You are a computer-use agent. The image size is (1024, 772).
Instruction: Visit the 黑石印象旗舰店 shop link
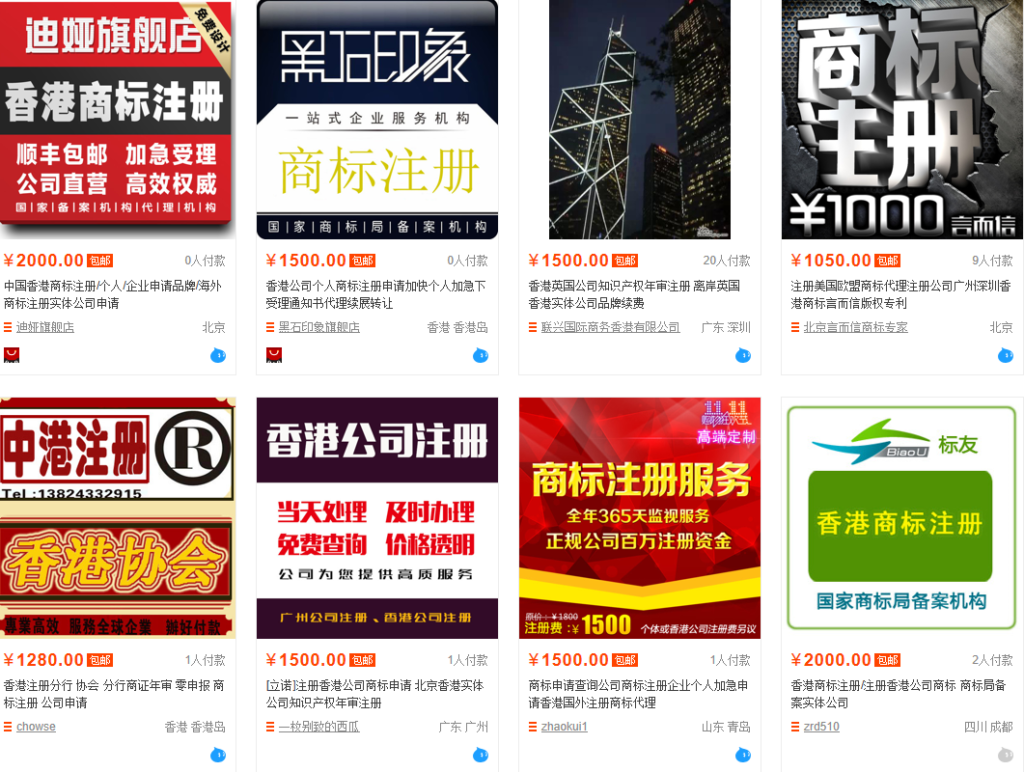pyautogui.click(x=318, y=327)
